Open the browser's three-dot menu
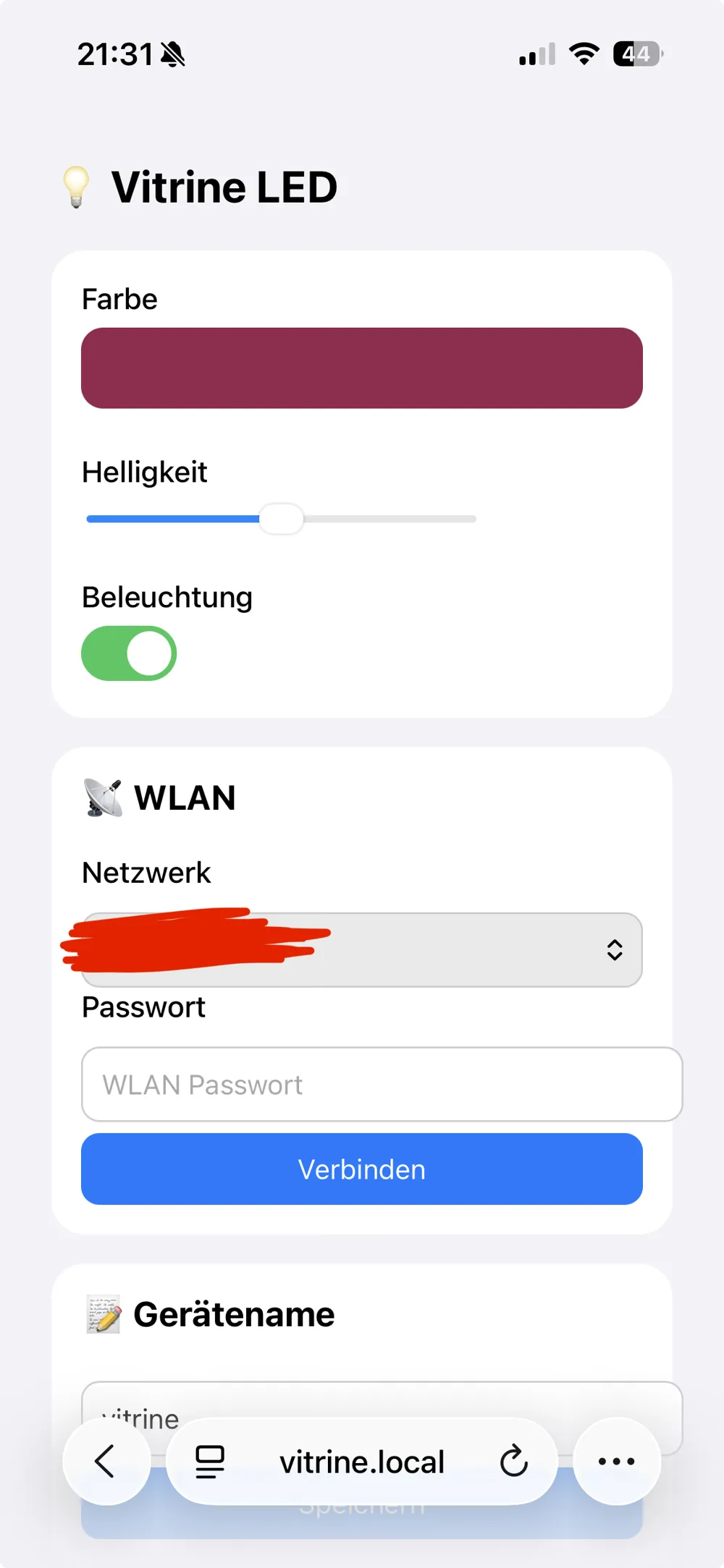The height and width of the screenshot is (1568, 724). [617, 1462]
